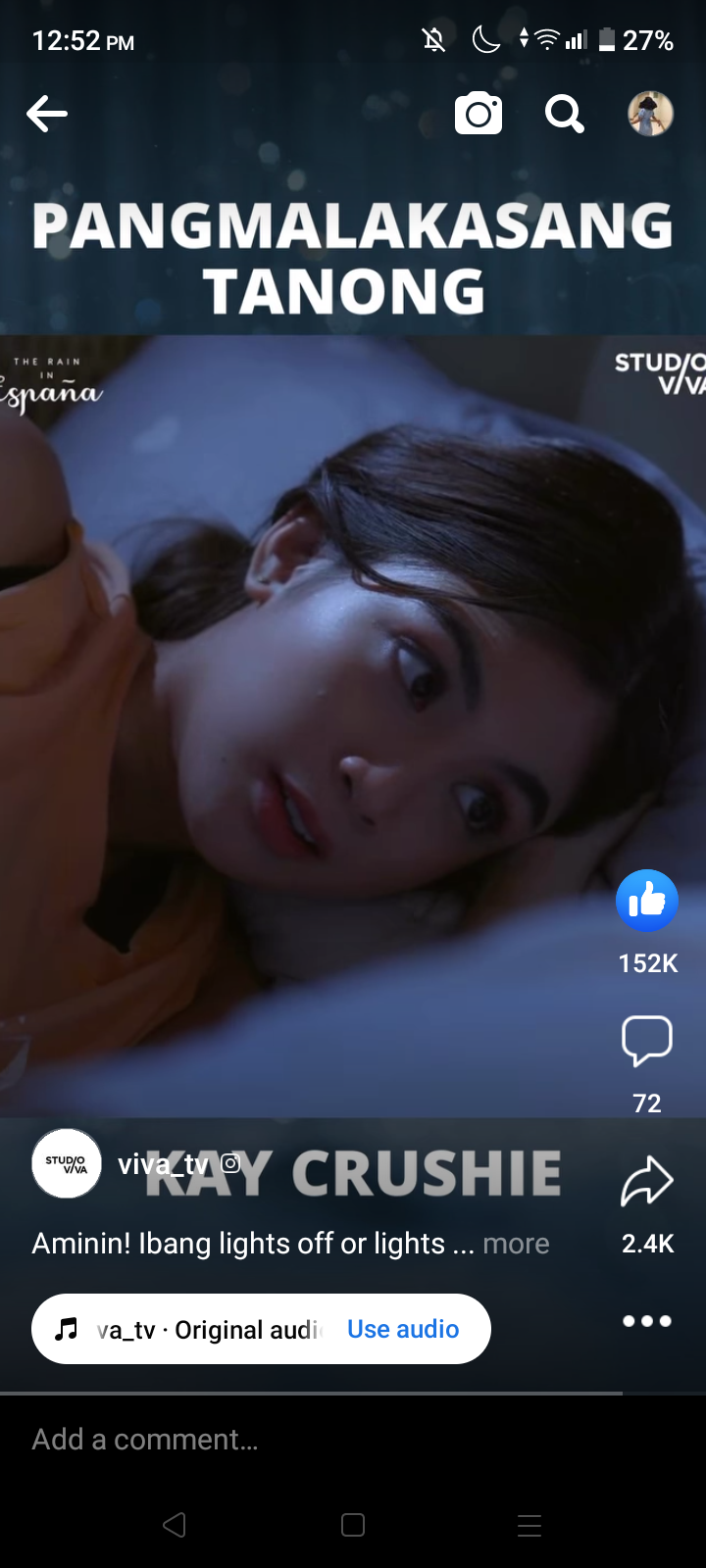The height and width of the screenshot is (1568, 706).
Task: Share this reel via the arrow icon
Action: [647, 1181]
